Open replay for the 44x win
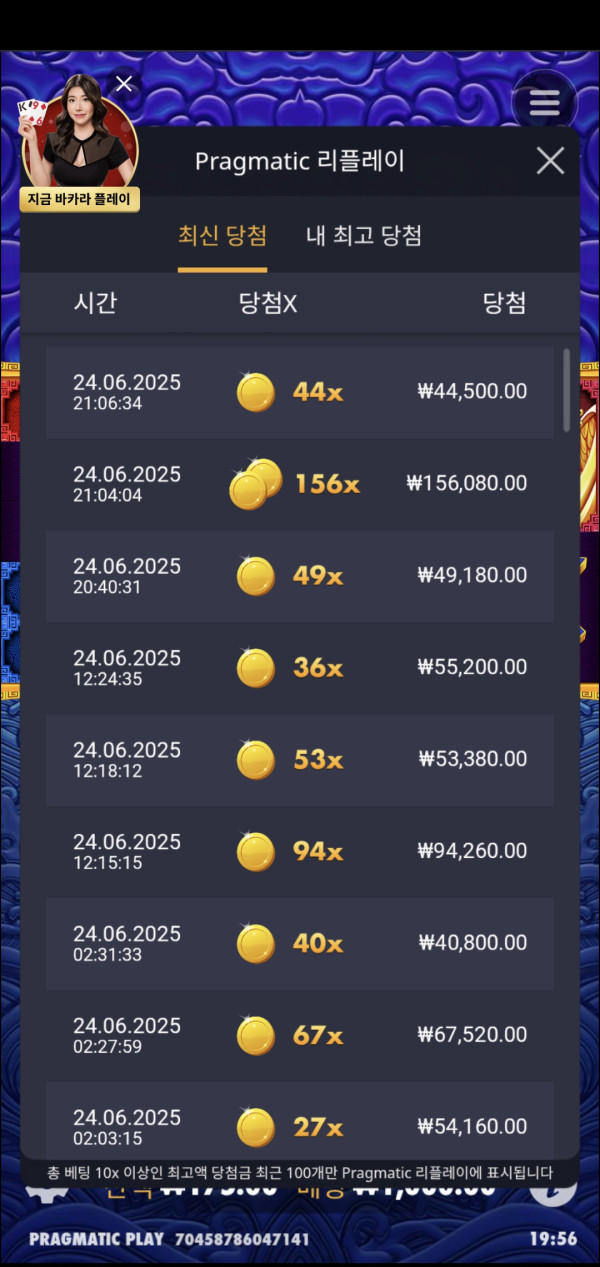 click(300, 392)
